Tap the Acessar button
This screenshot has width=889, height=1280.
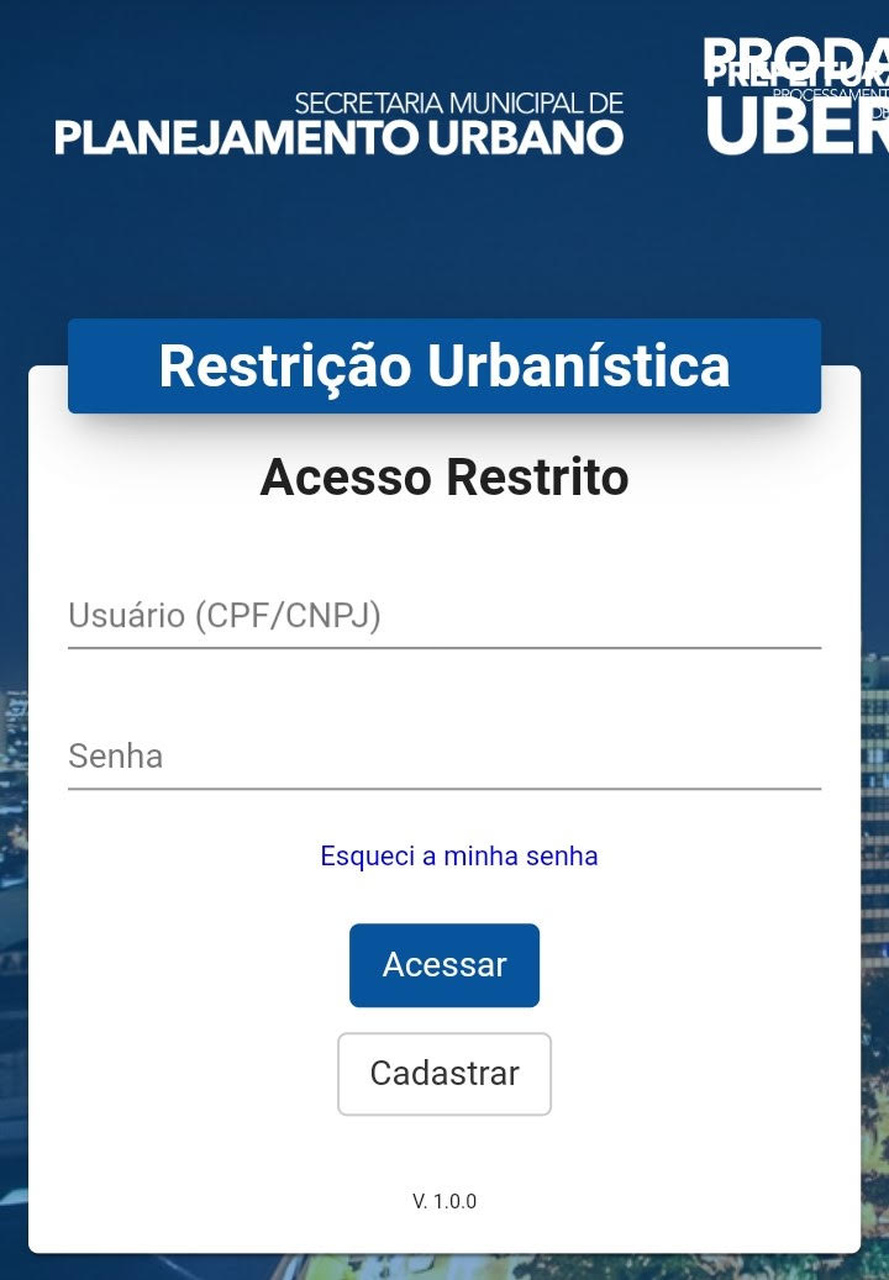pyautogui.click(x=444, y=965)
